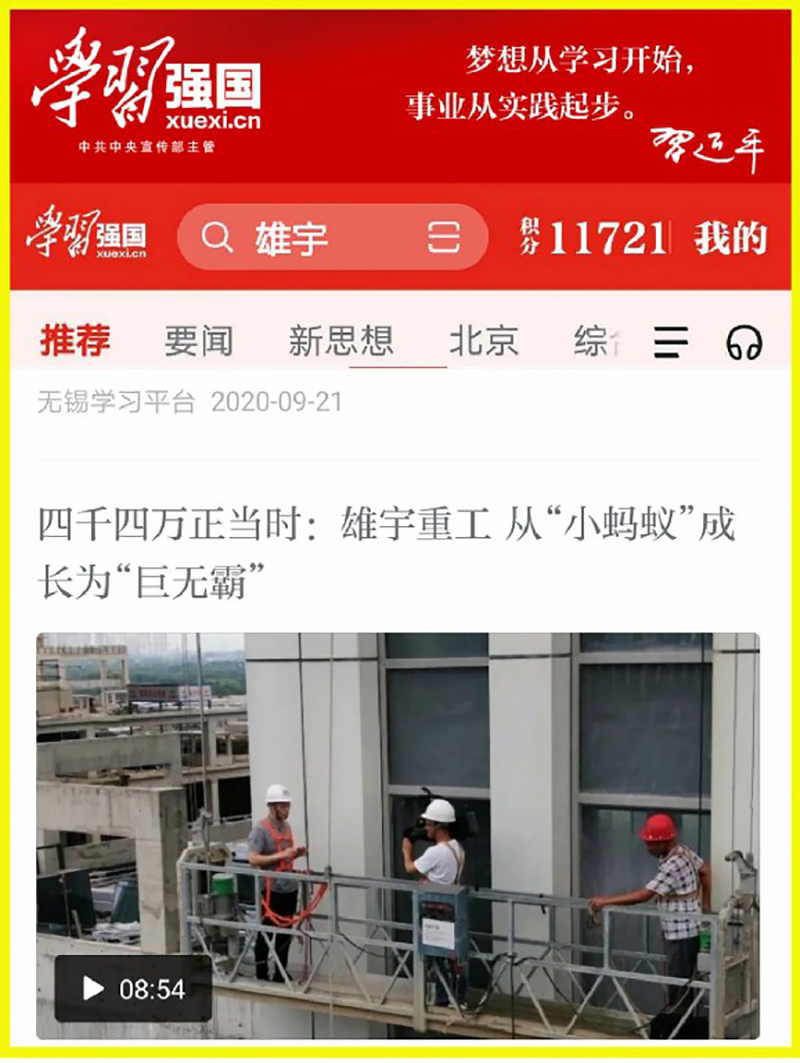Screen dimensions: 800x1063
Task: Switch to the 要闻 tab
Action: tap(198, 342)
